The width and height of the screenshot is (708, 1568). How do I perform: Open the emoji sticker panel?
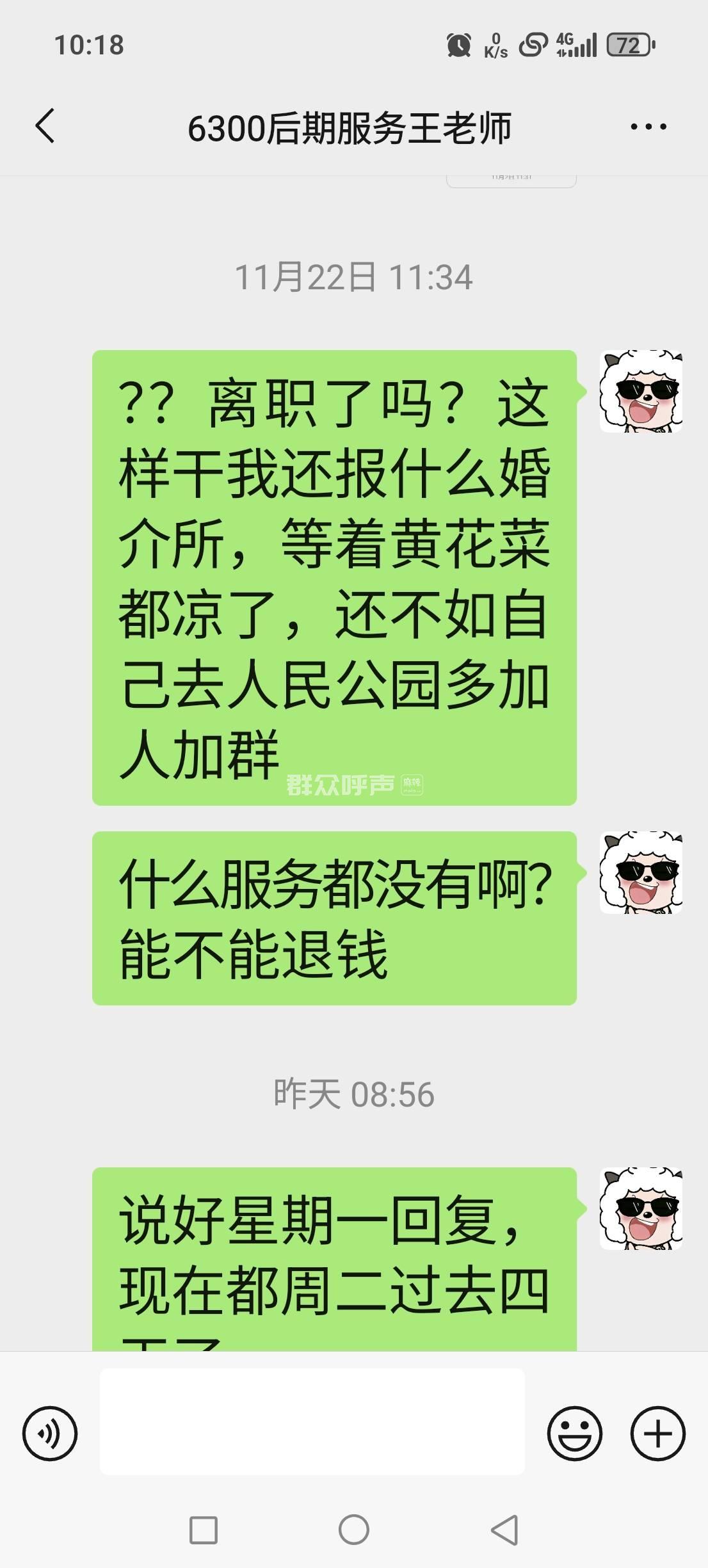(x=574, y=1433)
